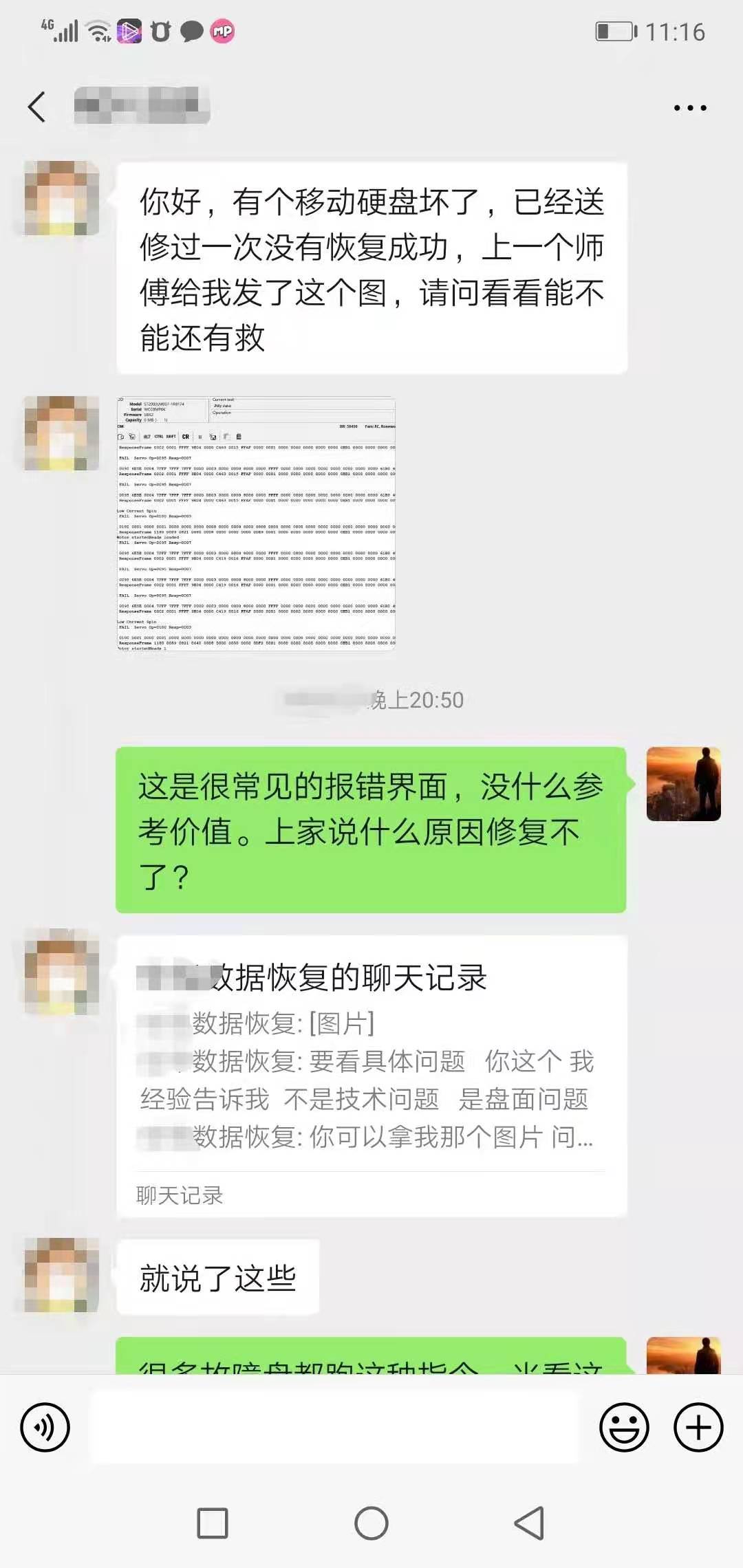Open my own sunset profile avatar

[683, 784]
